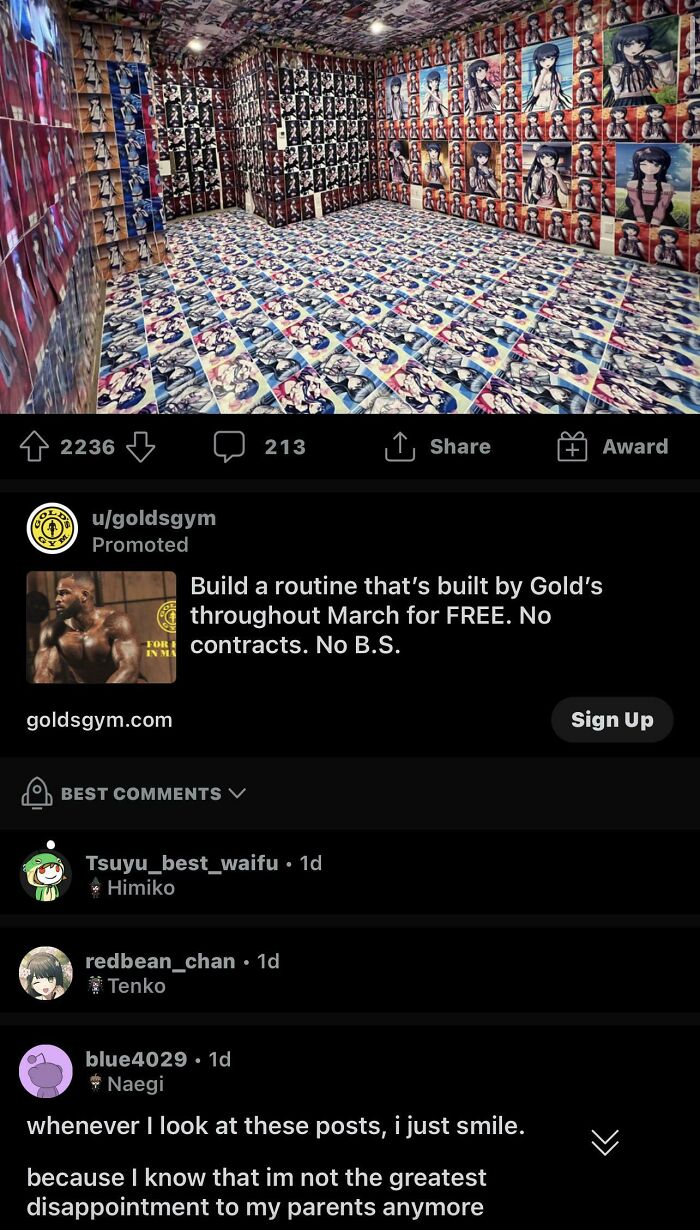Open the Gold's Gym ad thumbnail

click(x=101, y=627)
